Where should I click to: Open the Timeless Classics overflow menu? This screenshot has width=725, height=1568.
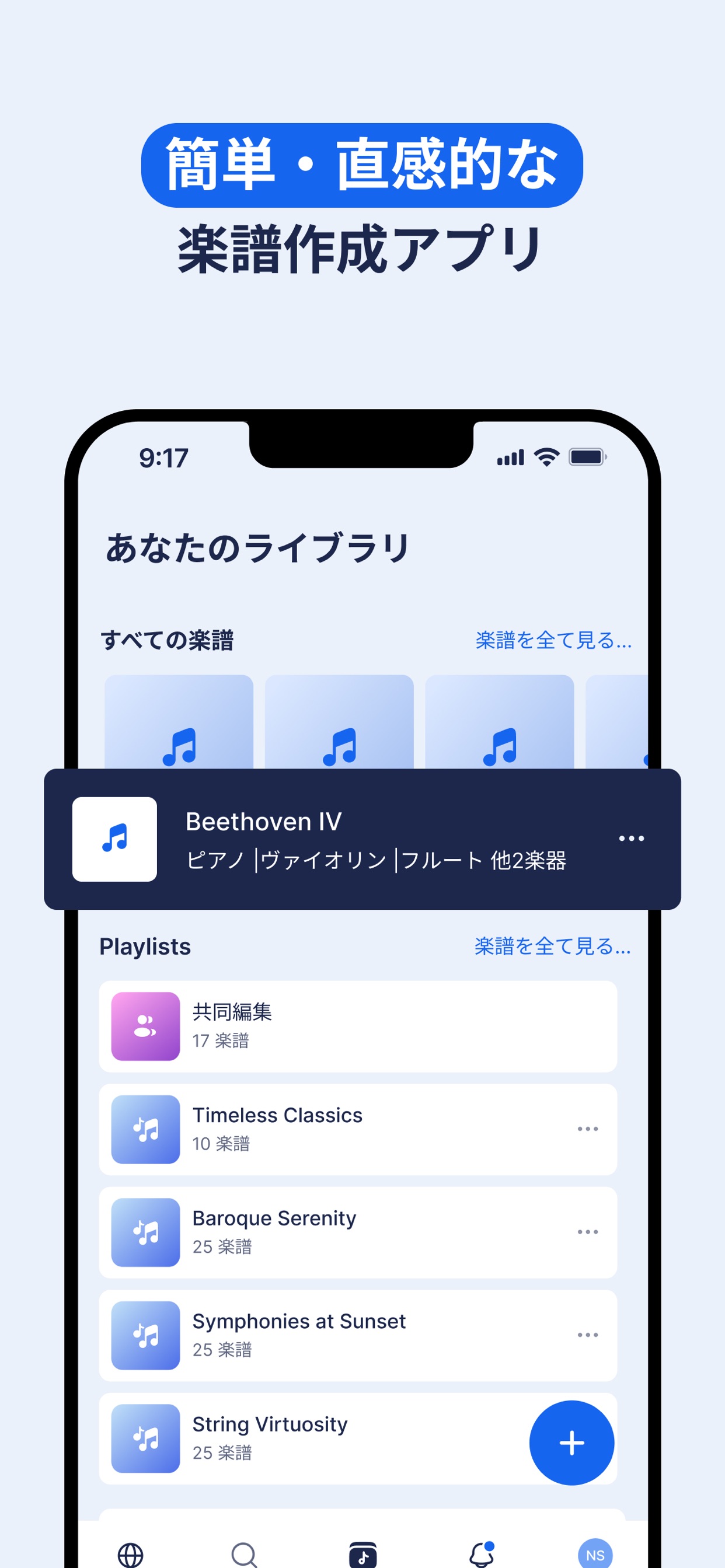point(588,1129)
